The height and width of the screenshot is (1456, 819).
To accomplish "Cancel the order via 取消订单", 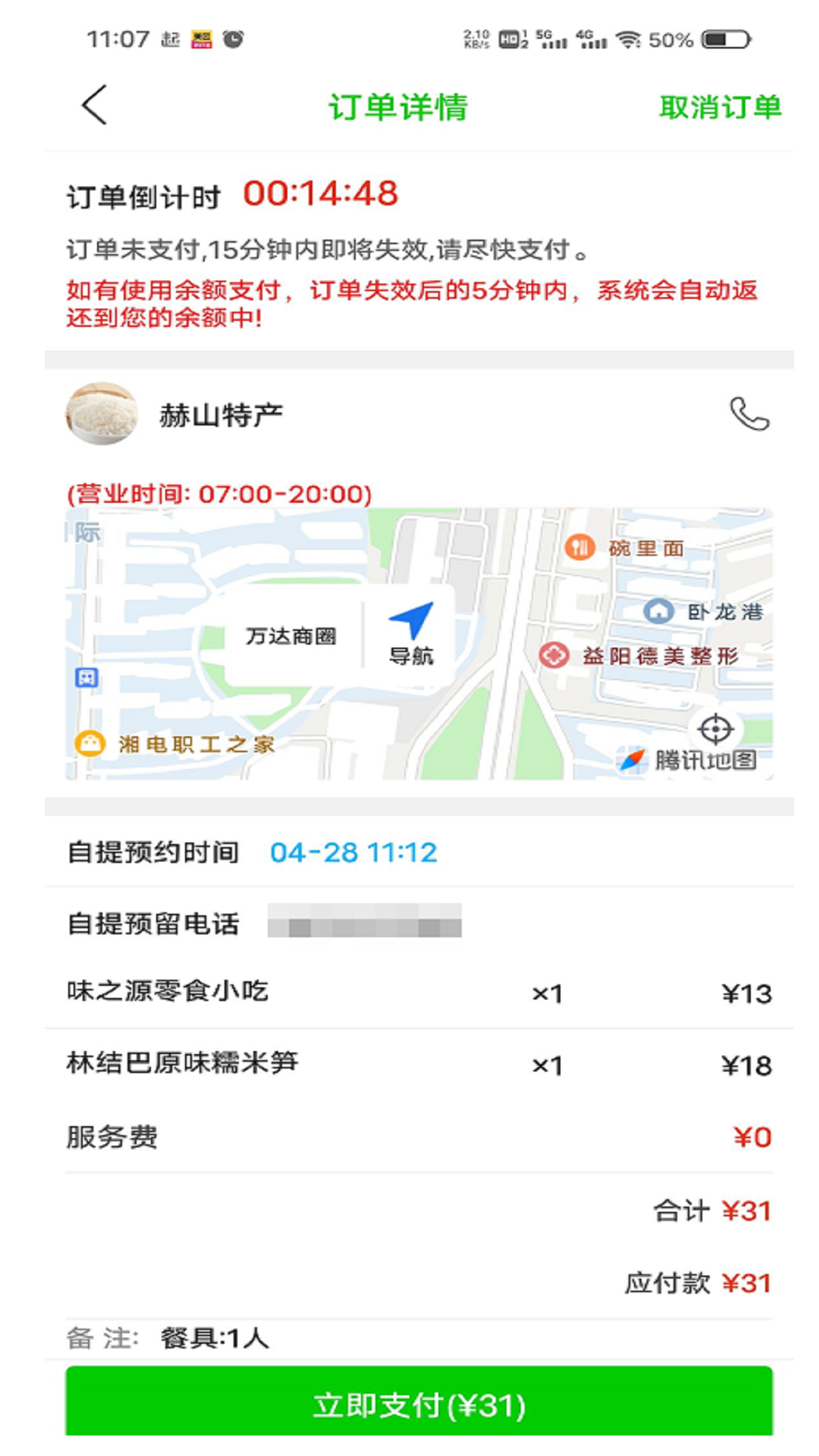I will [x=718, y=107].
